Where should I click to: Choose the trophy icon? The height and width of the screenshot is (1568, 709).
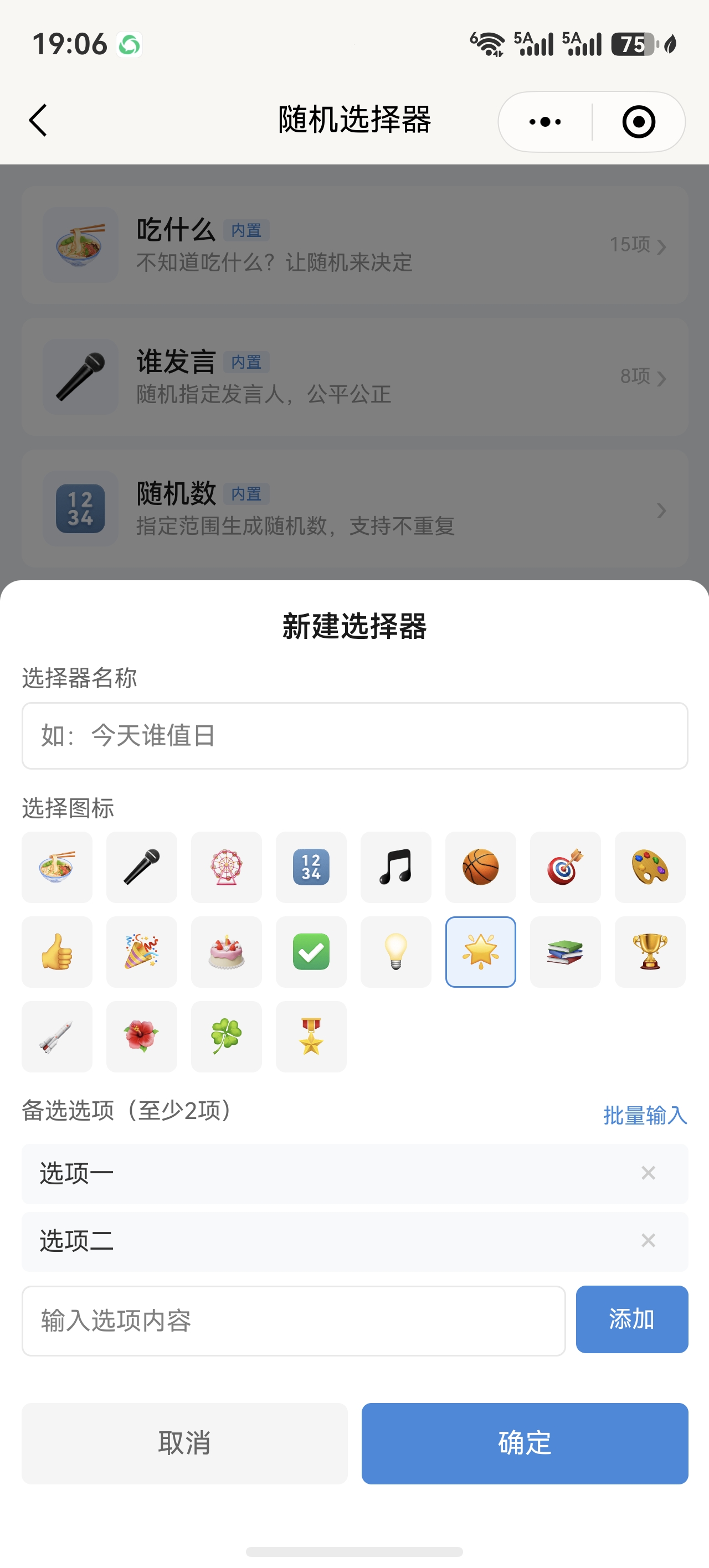tap(650, 951)
